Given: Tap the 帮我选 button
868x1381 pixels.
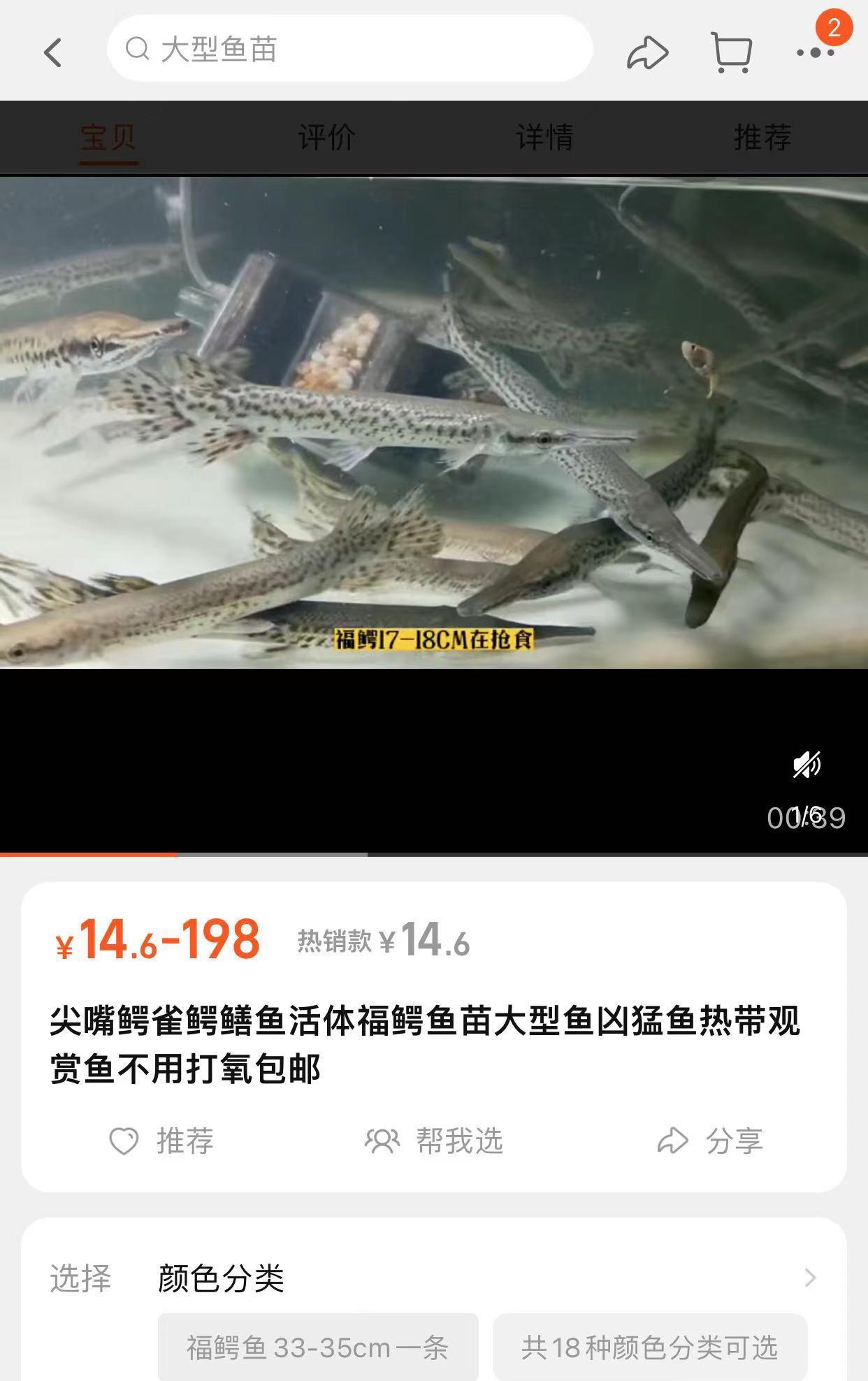Looking at the screenshot, I should 433,1141.
